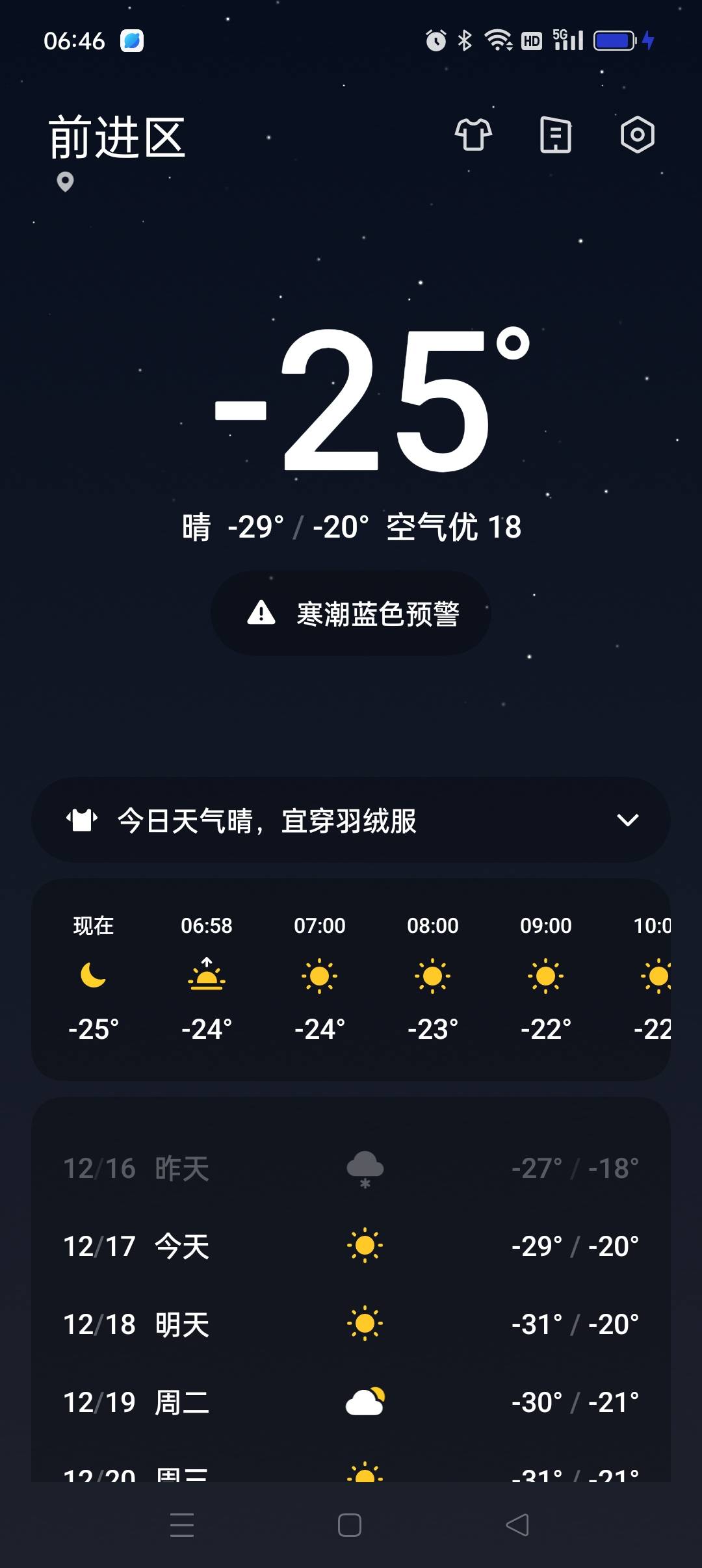Click the sunrise icon at 06:58
The height and width of the screenshot is (1568, 702).
(205, 975)
